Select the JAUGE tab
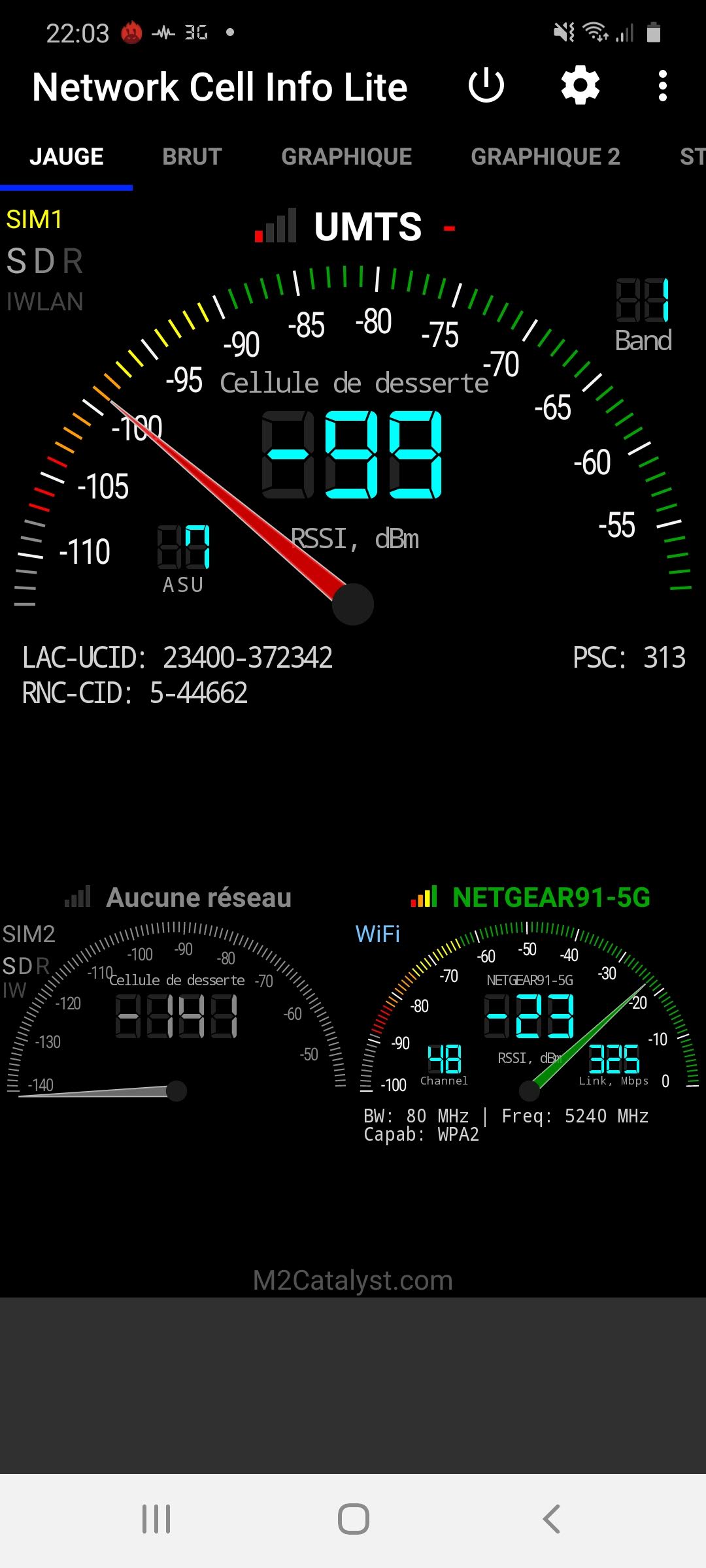Image resolution: width=706 pixels, height=1568 pixels. pos(67,157)
